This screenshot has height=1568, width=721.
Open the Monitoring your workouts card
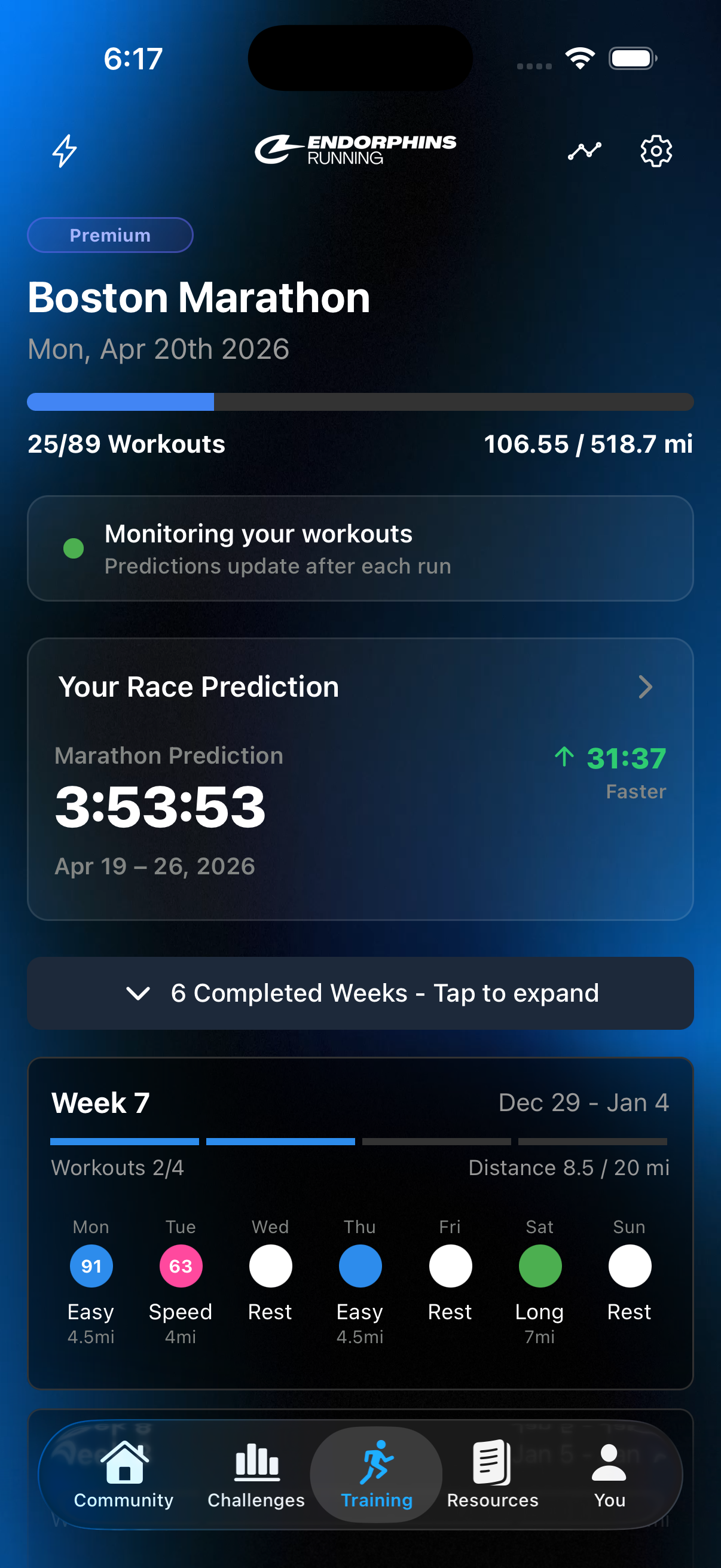[360, 548]
